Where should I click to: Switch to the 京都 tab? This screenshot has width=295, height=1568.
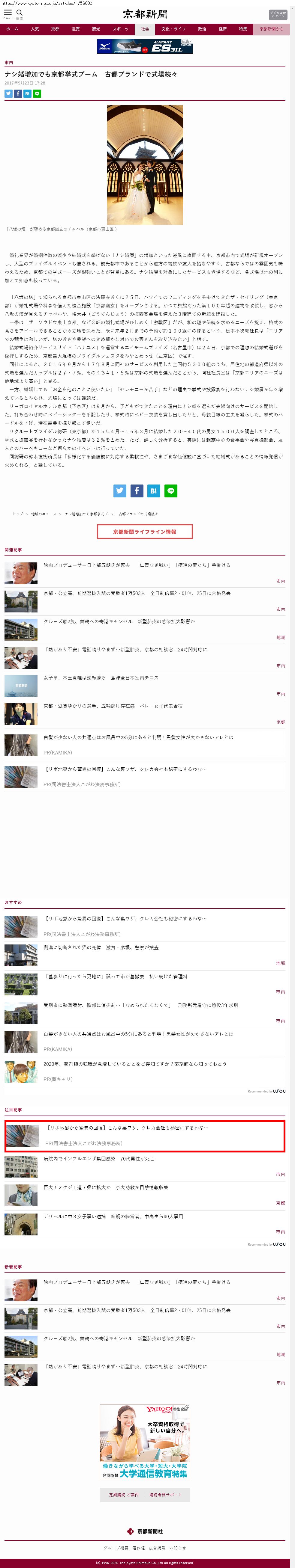[55, 28]
